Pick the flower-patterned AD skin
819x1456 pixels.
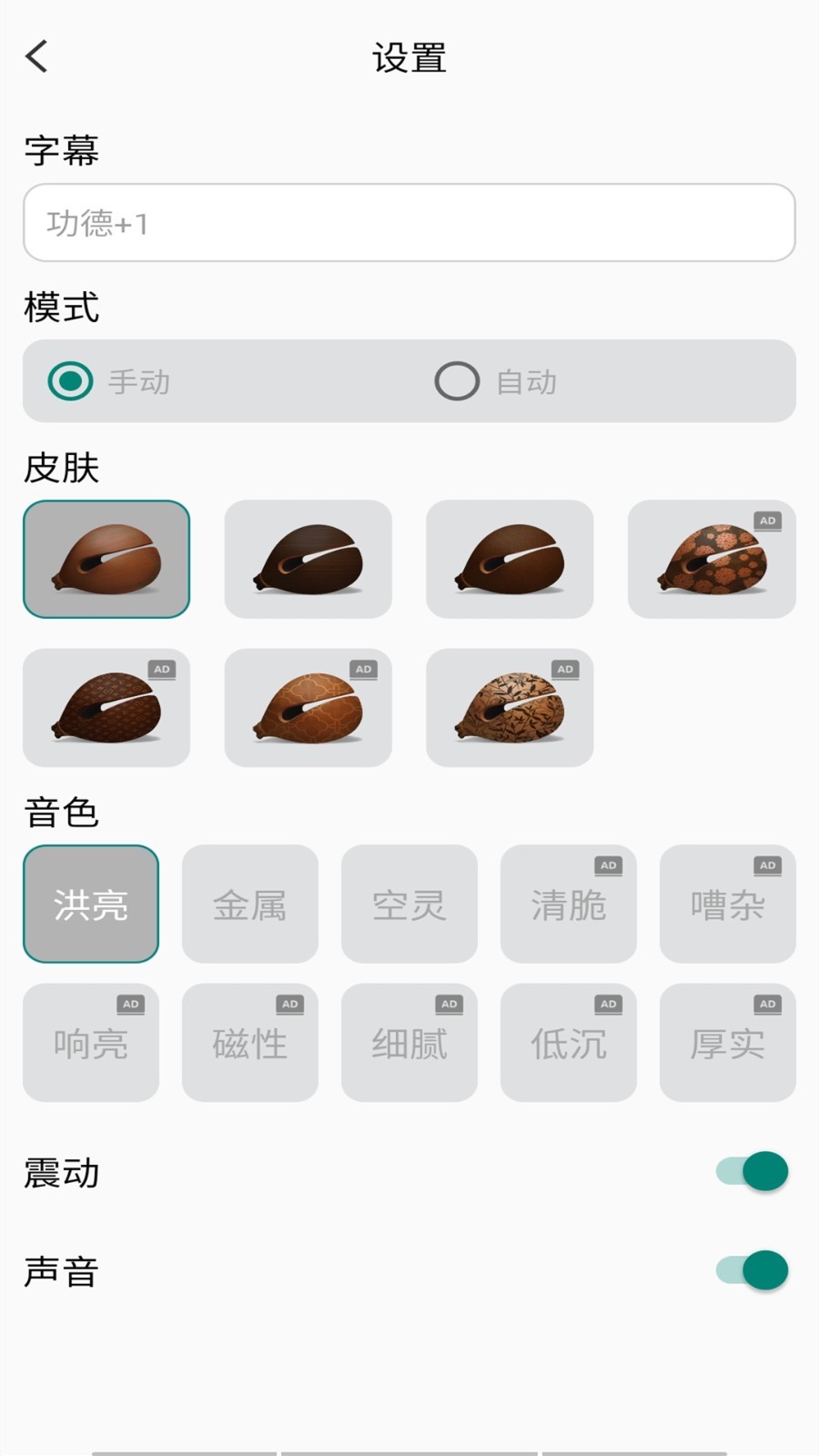pyautogui.click(x=712, y=559)
